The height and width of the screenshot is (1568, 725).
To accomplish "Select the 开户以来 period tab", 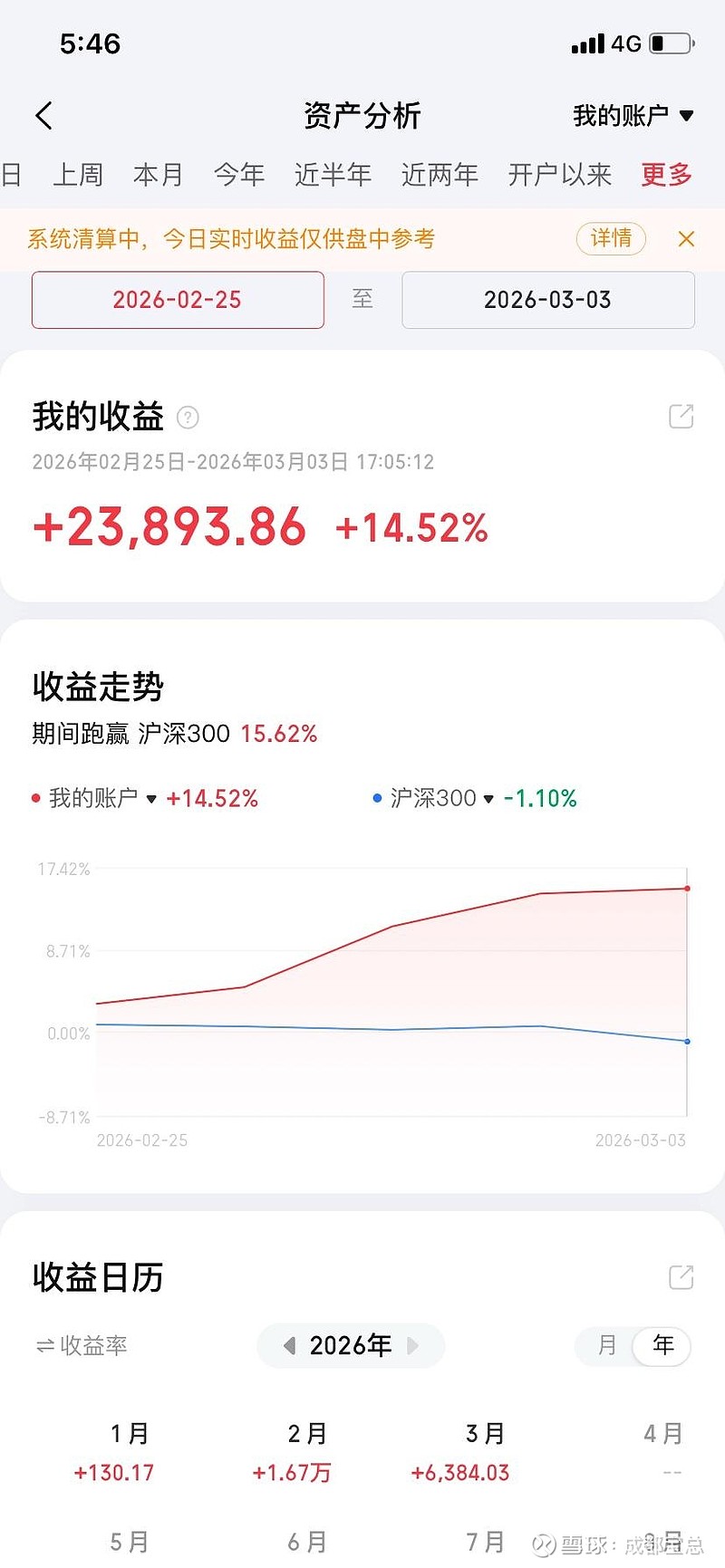I will click(x=559, y=175).
